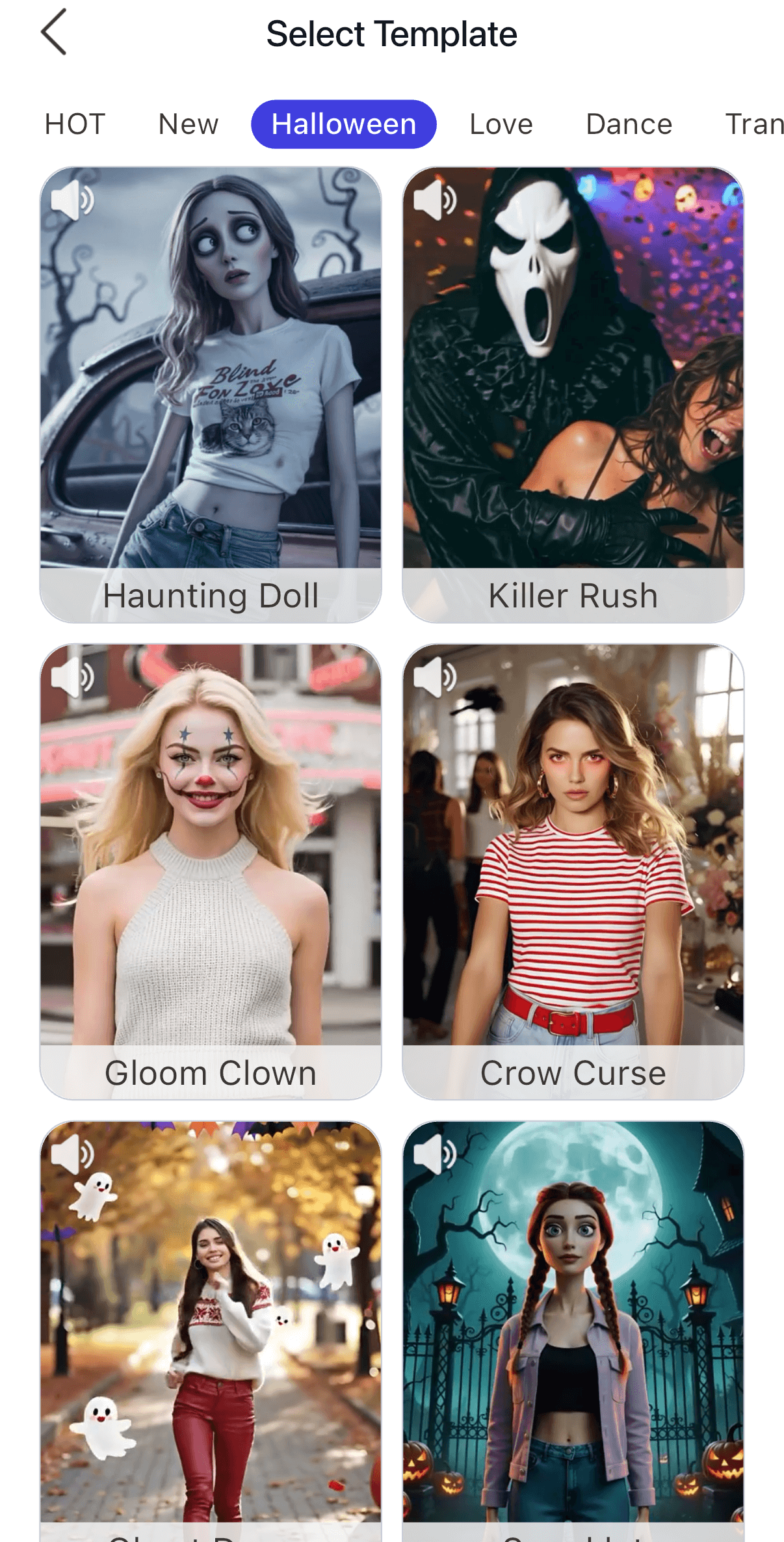Switch to the New tab

[x=189, y=124]
